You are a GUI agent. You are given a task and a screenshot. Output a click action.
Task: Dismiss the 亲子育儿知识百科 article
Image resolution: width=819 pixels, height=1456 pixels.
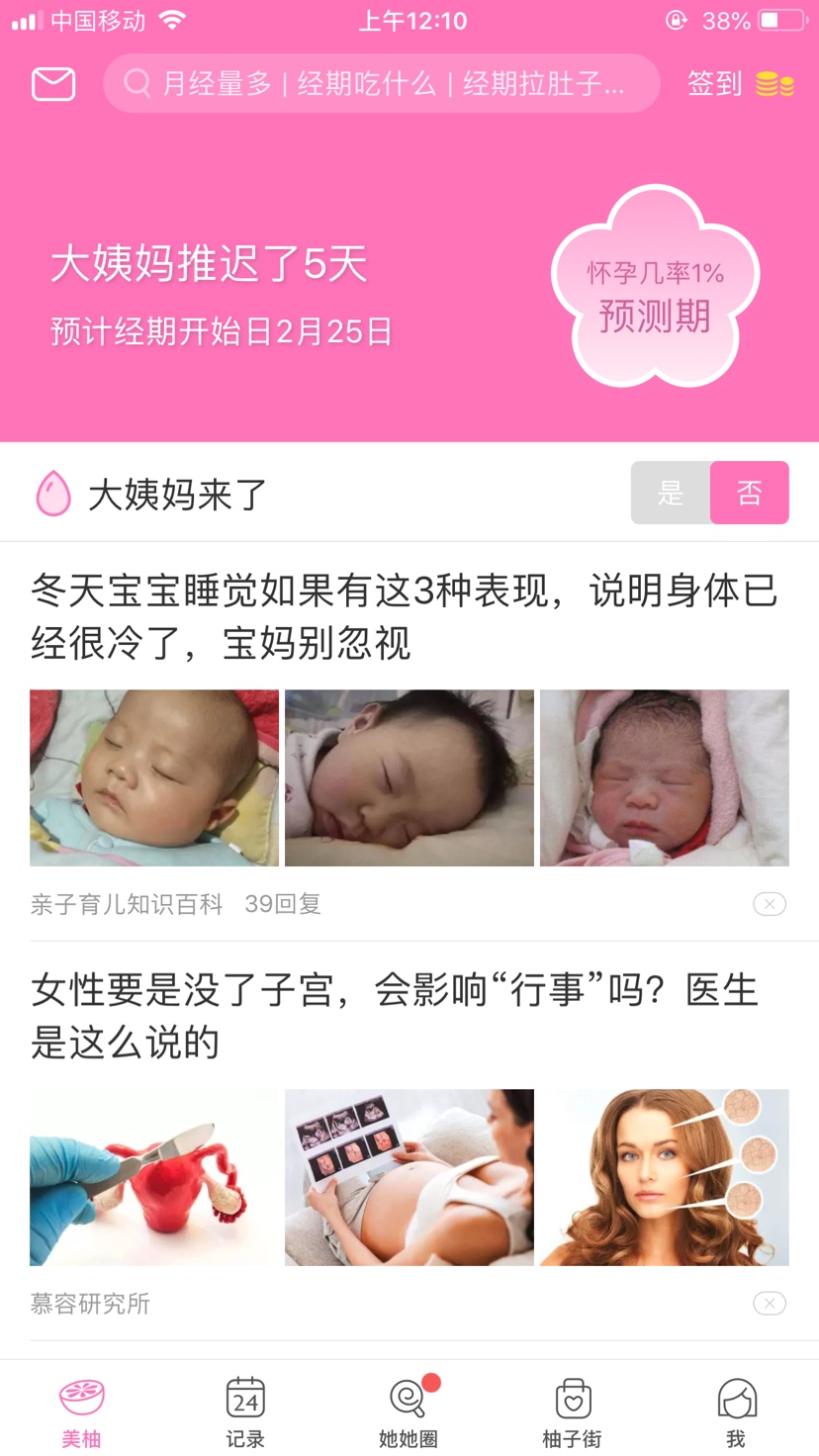[x=770, y=904]
